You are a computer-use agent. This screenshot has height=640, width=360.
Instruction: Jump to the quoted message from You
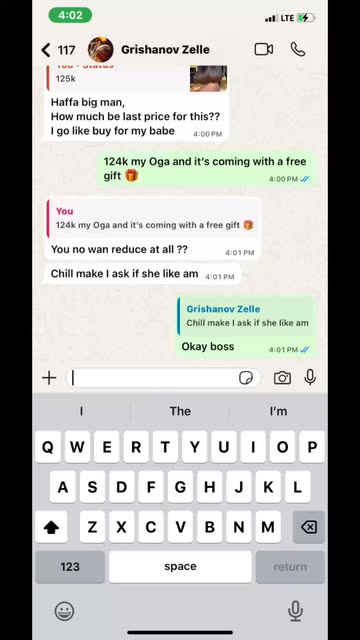tap(152, 218)
